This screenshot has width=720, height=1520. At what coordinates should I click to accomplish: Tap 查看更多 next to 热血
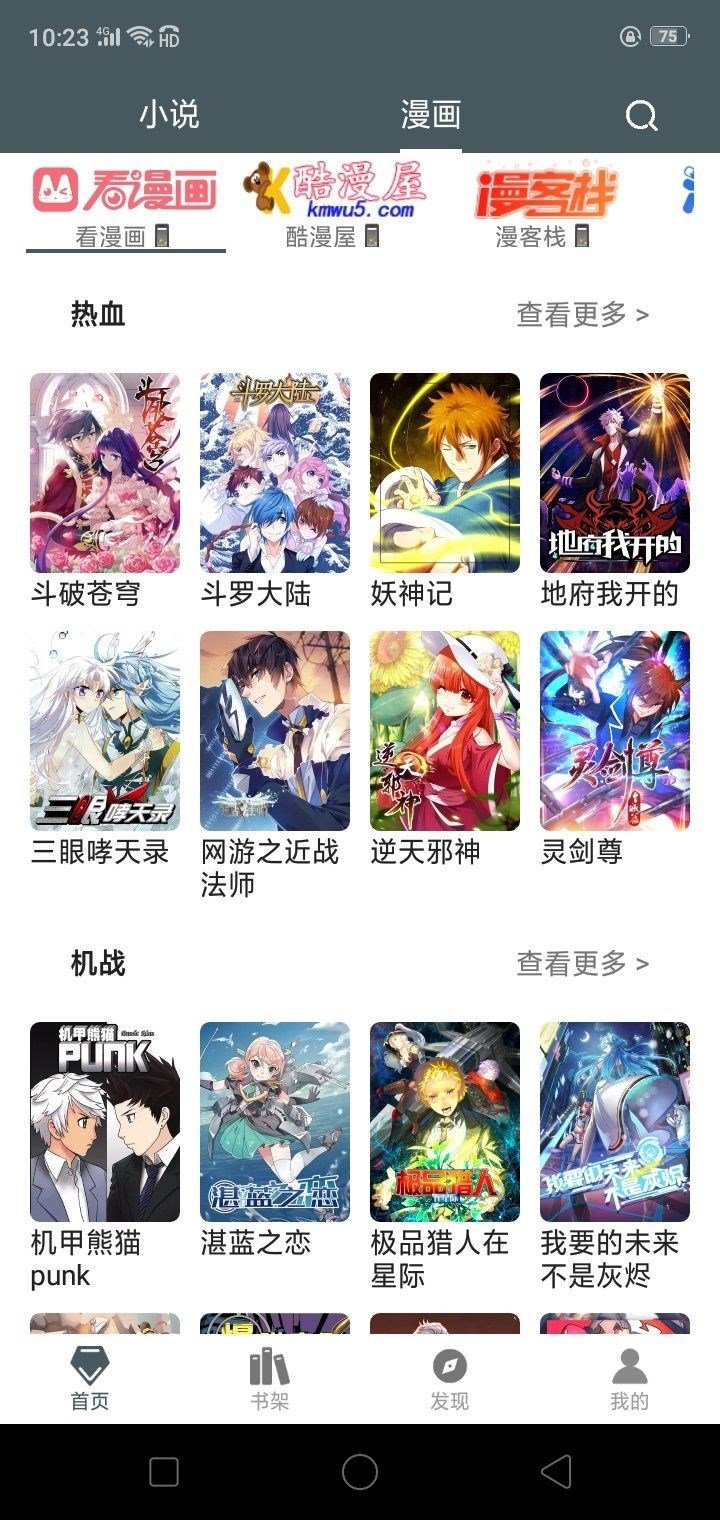pyautogui.click(x=582, y=315)
